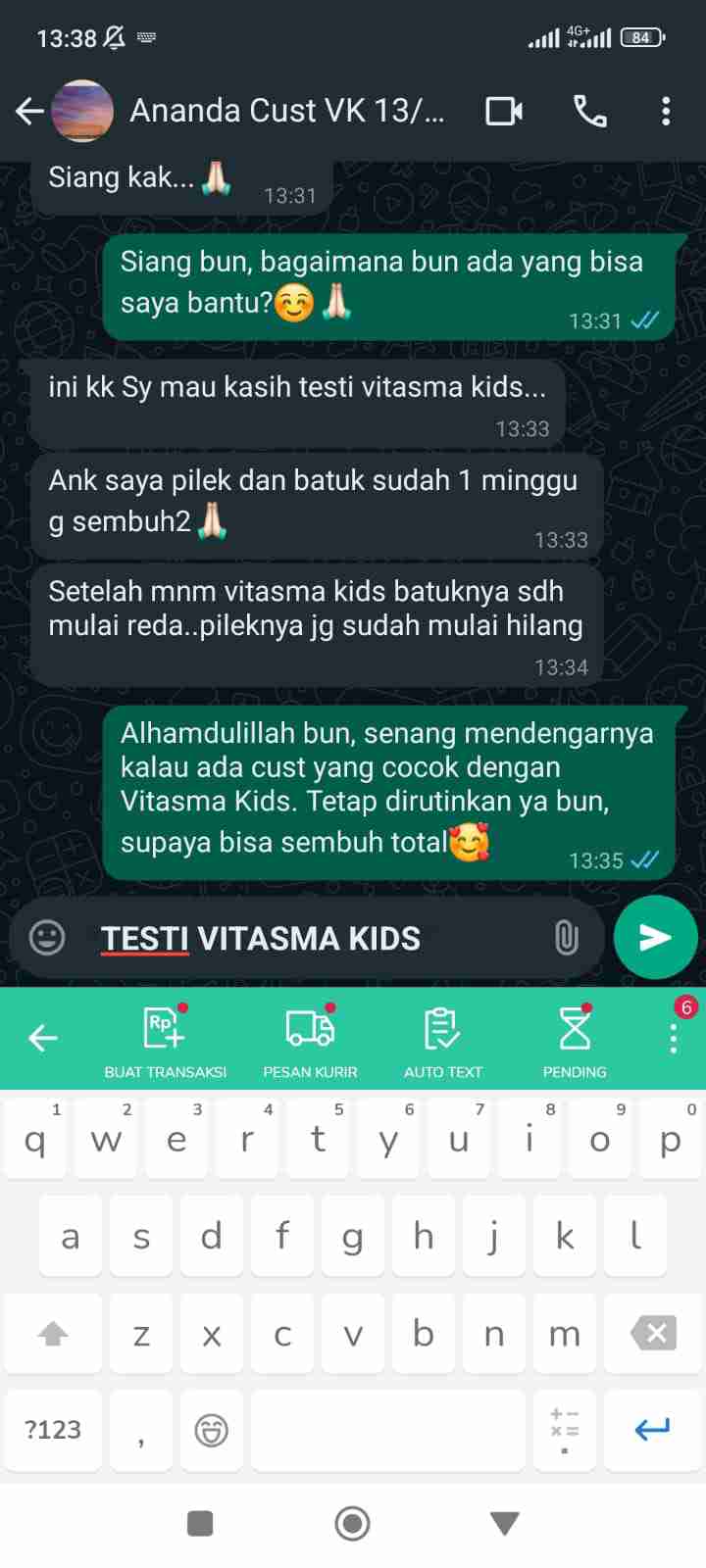Open more keyboard toolbar options
The height and width of the screenshot is (1568, 706).
pyautogui.click(x=673, y=1038)
